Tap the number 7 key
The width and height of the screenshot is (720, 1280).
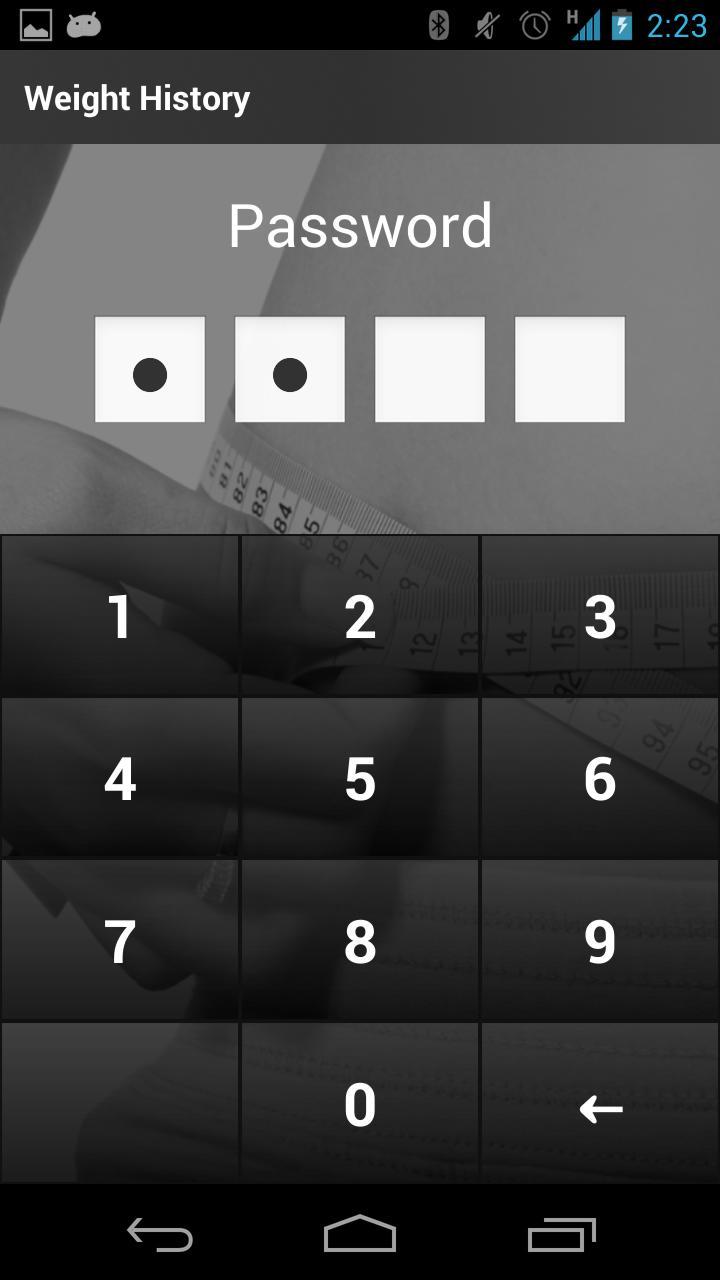tap(120, 940)
